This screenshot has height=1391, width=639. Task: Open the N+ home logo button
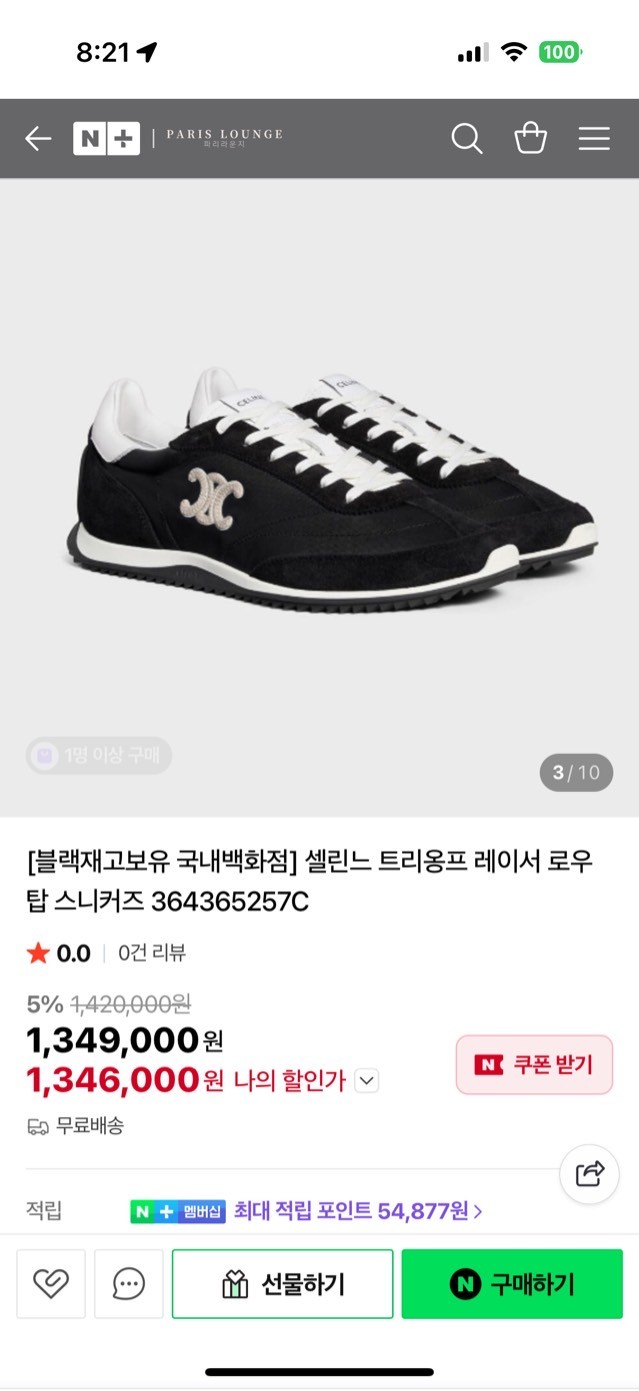(x=106, y=139)
